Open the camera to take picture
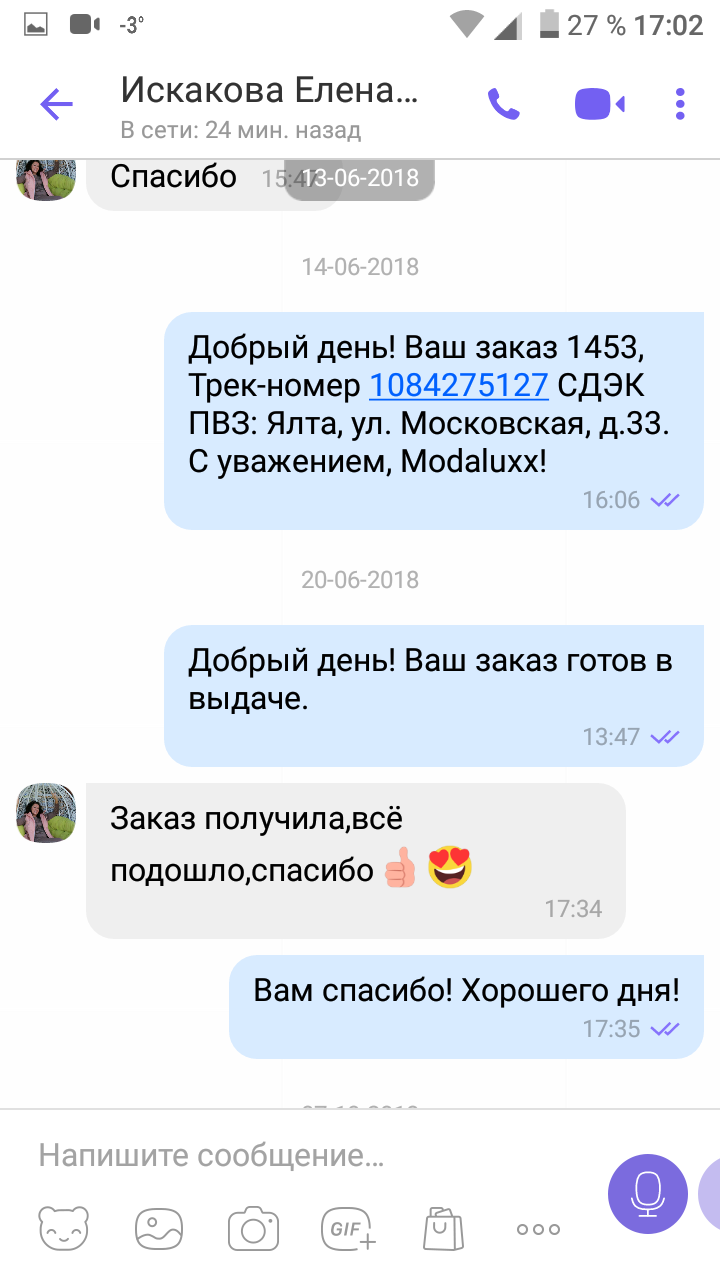The height and width of the screenshot is (1280, 720). coord(253,1228)
